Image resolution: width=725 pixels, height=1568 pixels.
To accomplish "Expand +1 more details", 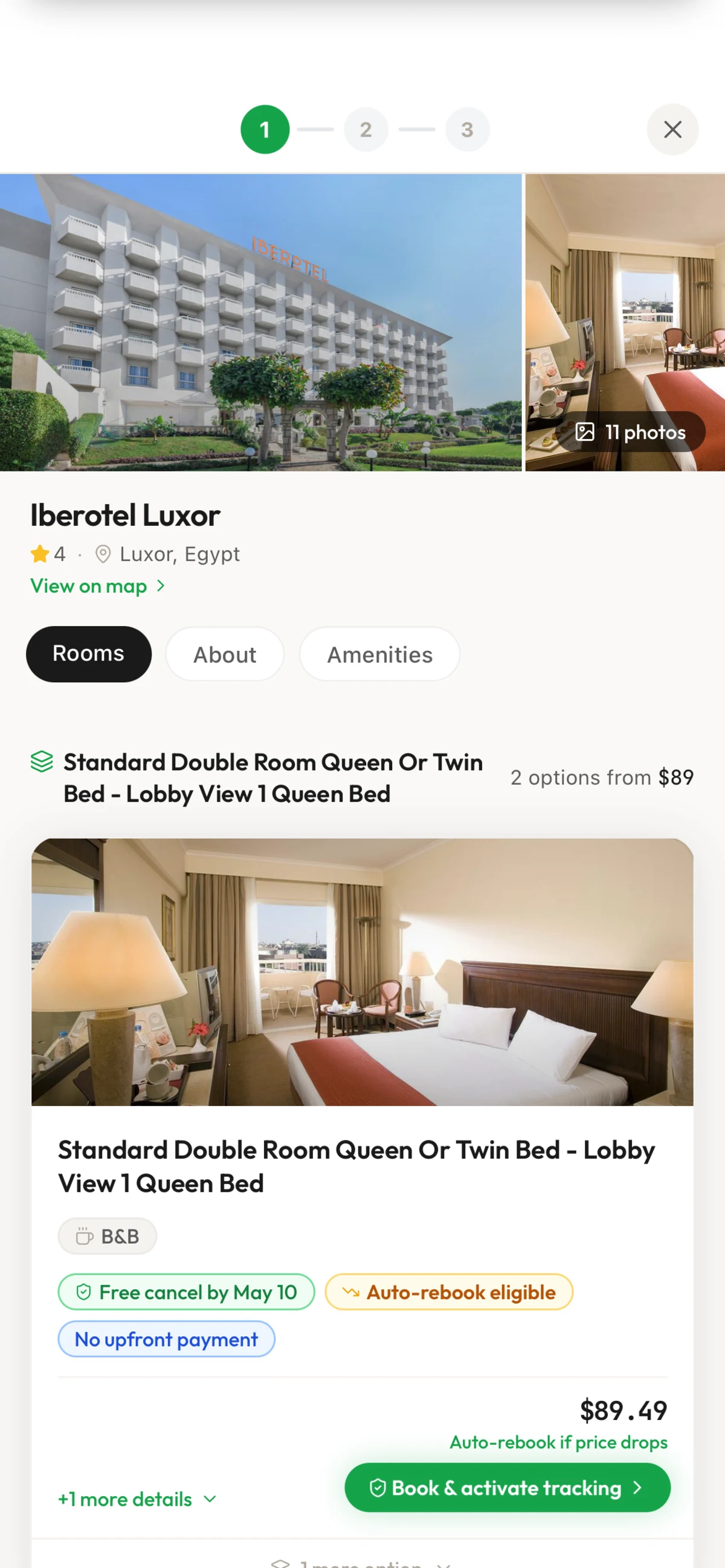I will tap(137, 1499).
